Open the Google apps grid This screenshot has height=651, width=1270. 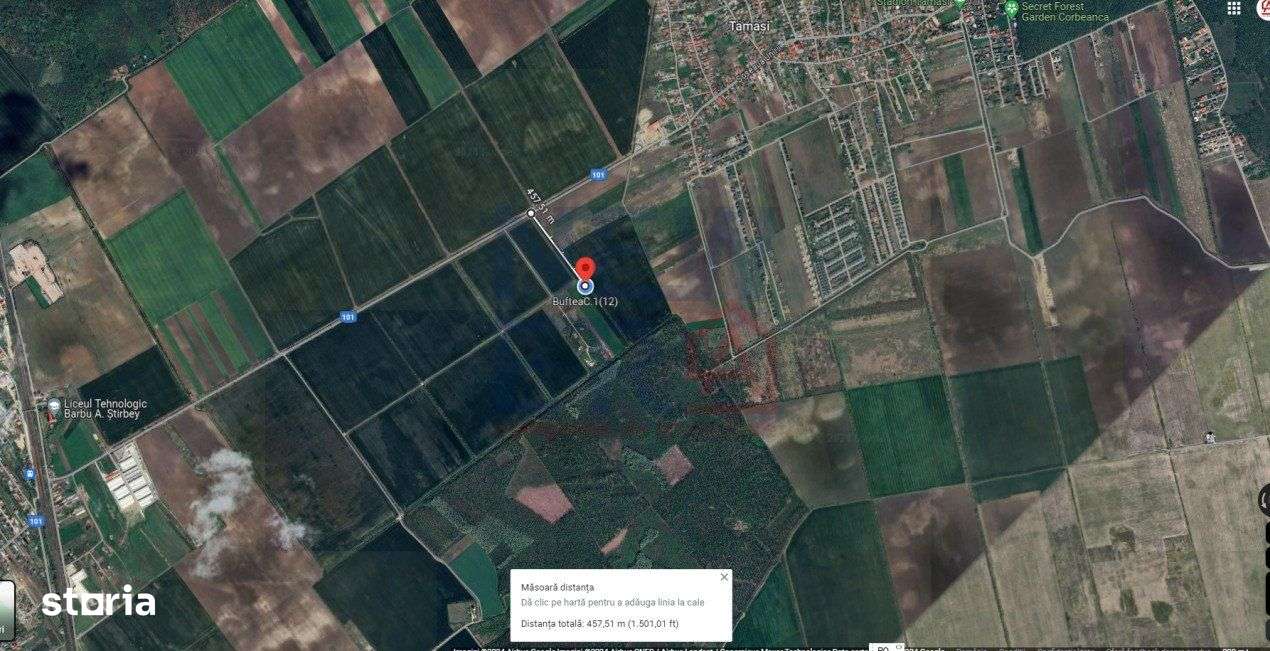[x=1233, y=8]
